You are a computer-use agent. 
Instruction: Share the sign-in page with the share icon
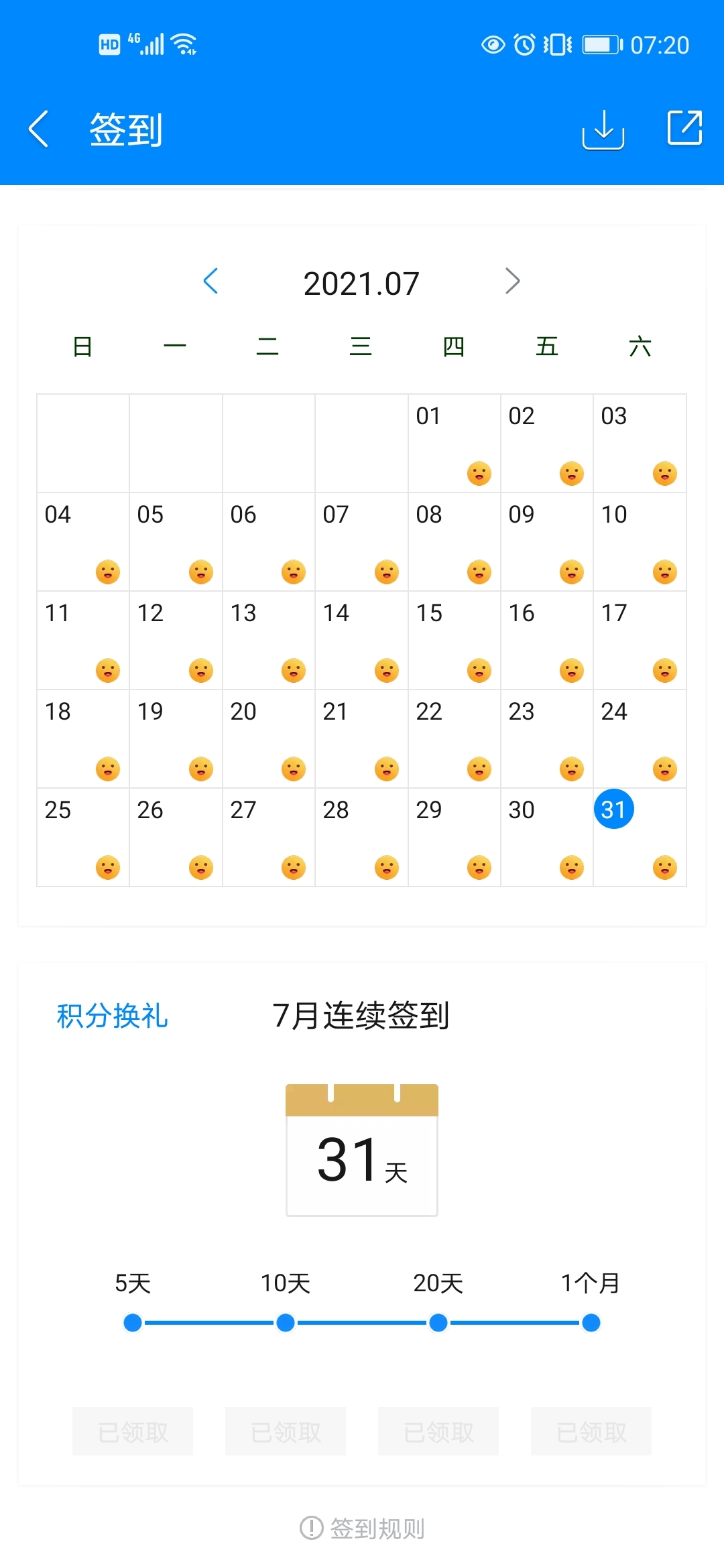pyautogui.click(x=684, y=127)
